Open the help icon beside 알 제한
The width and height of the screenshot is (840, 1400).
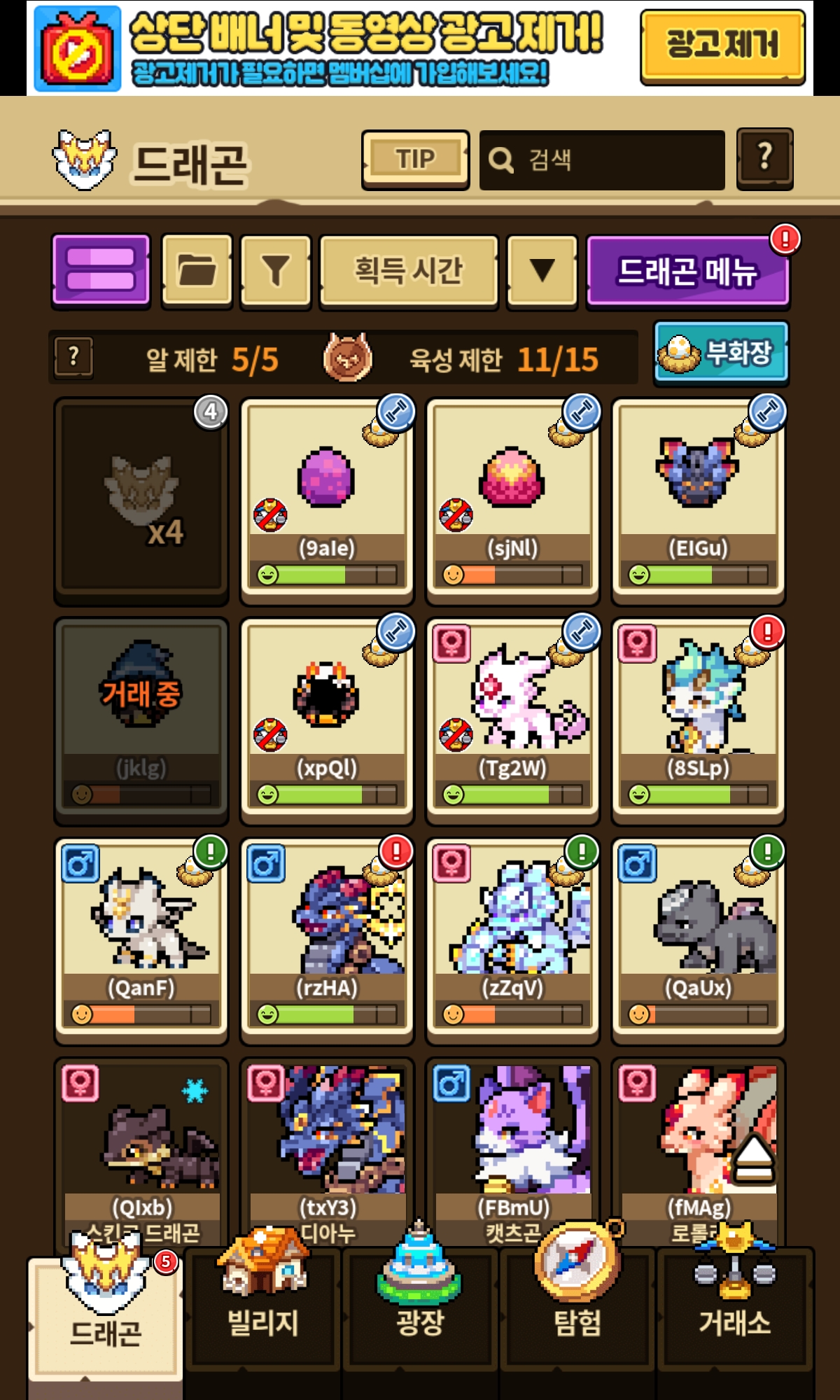click(x=73, y=358)
